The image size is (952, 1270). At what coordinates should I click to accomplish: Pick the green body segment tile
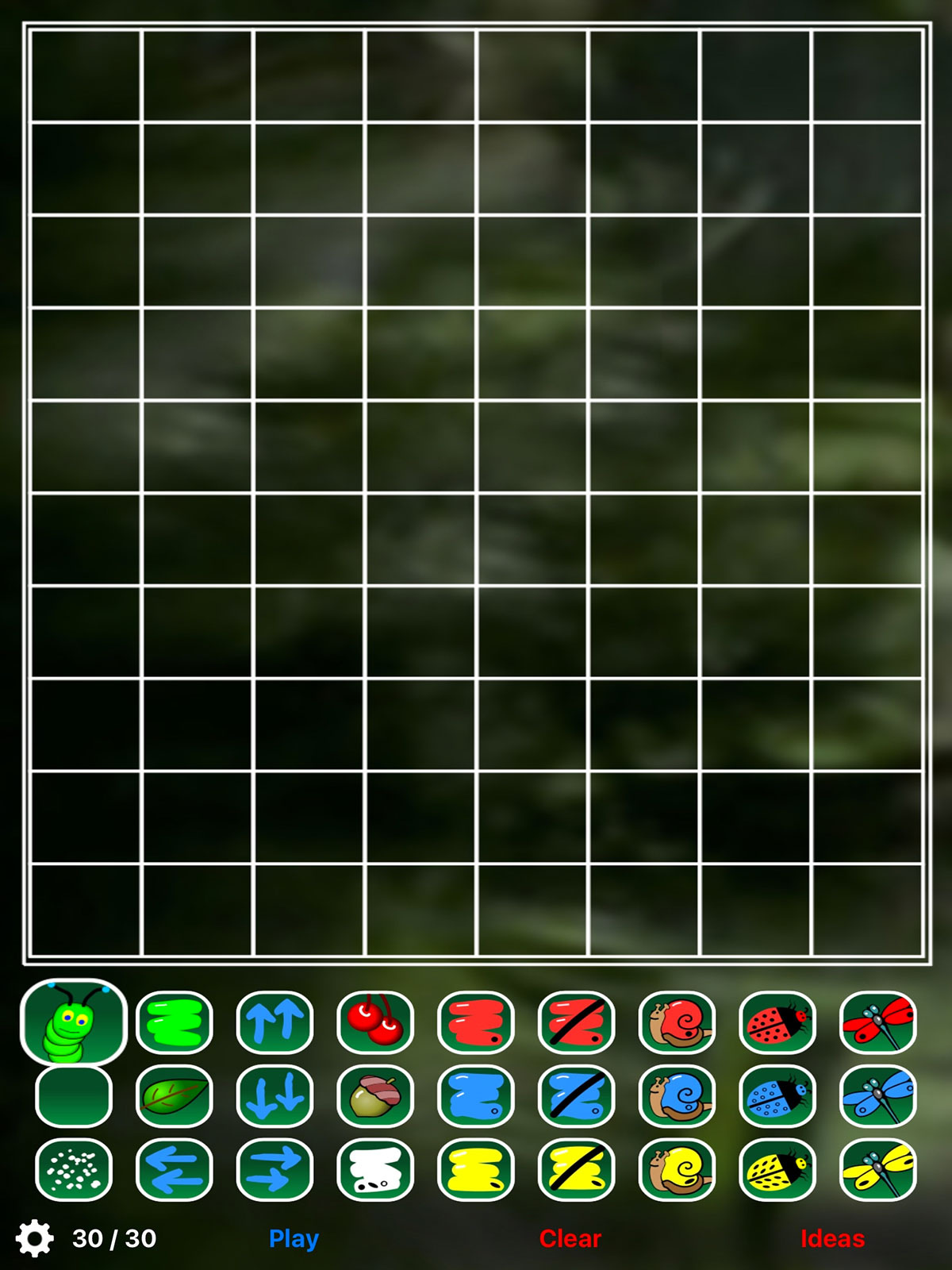pyautogui.click(x=175, y=1022)
